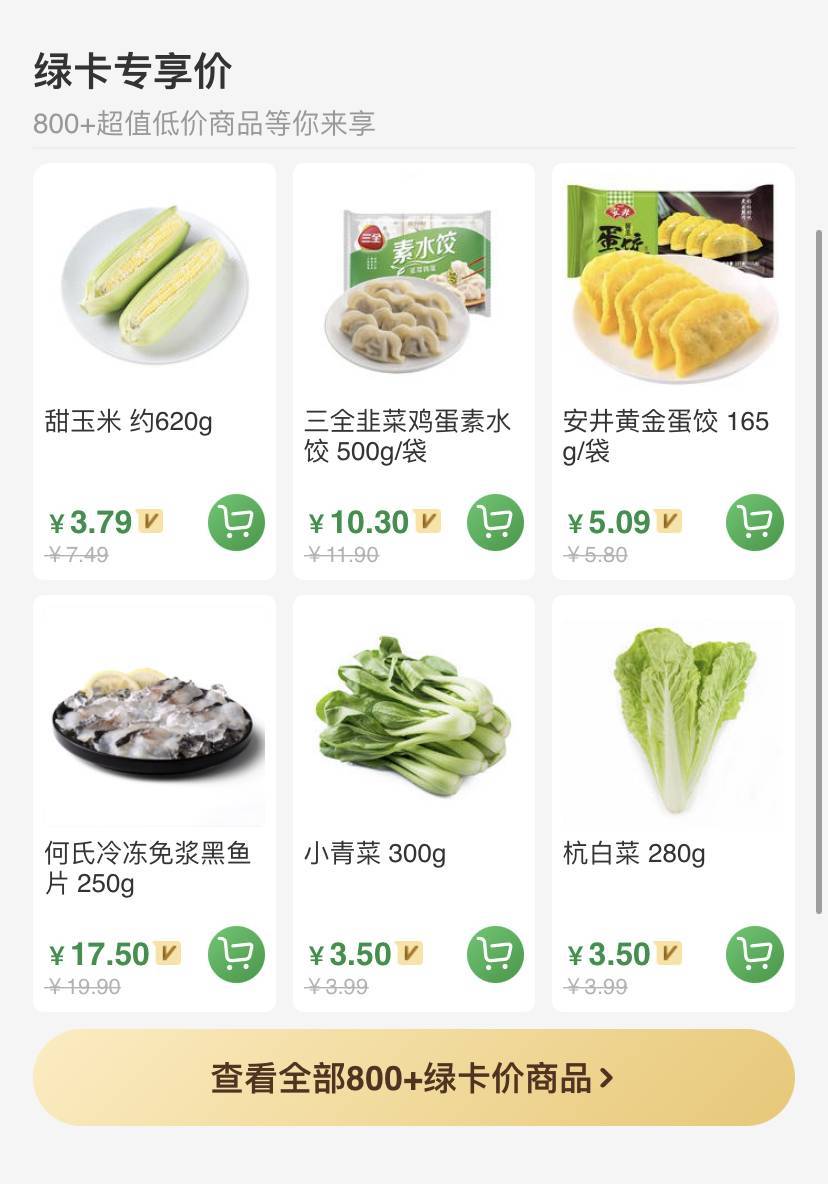Image resolution: width=828 pixels, height=1184 pixels.
Task: Add 杭白菜 280g to the cart
Action: (x=754, y=954)
